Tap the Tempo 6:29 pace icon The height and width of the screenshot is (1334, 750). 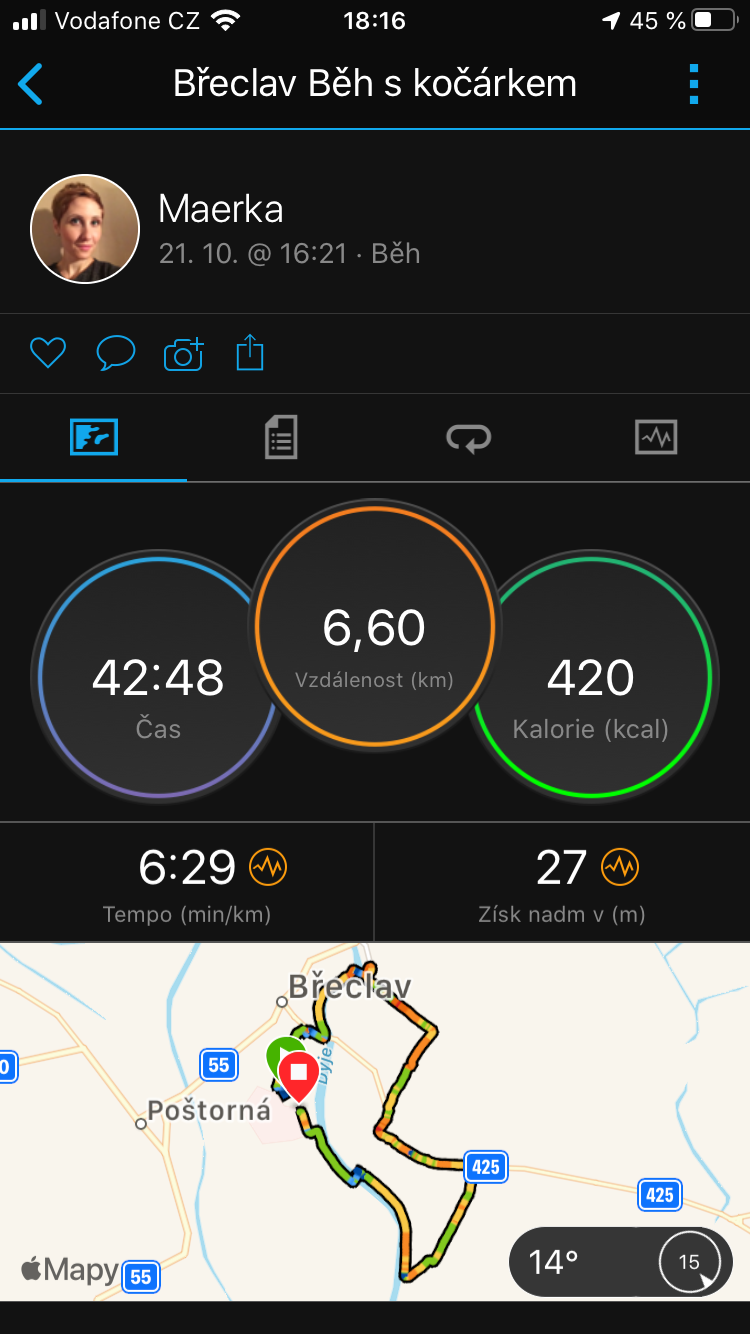pos(269,867)
